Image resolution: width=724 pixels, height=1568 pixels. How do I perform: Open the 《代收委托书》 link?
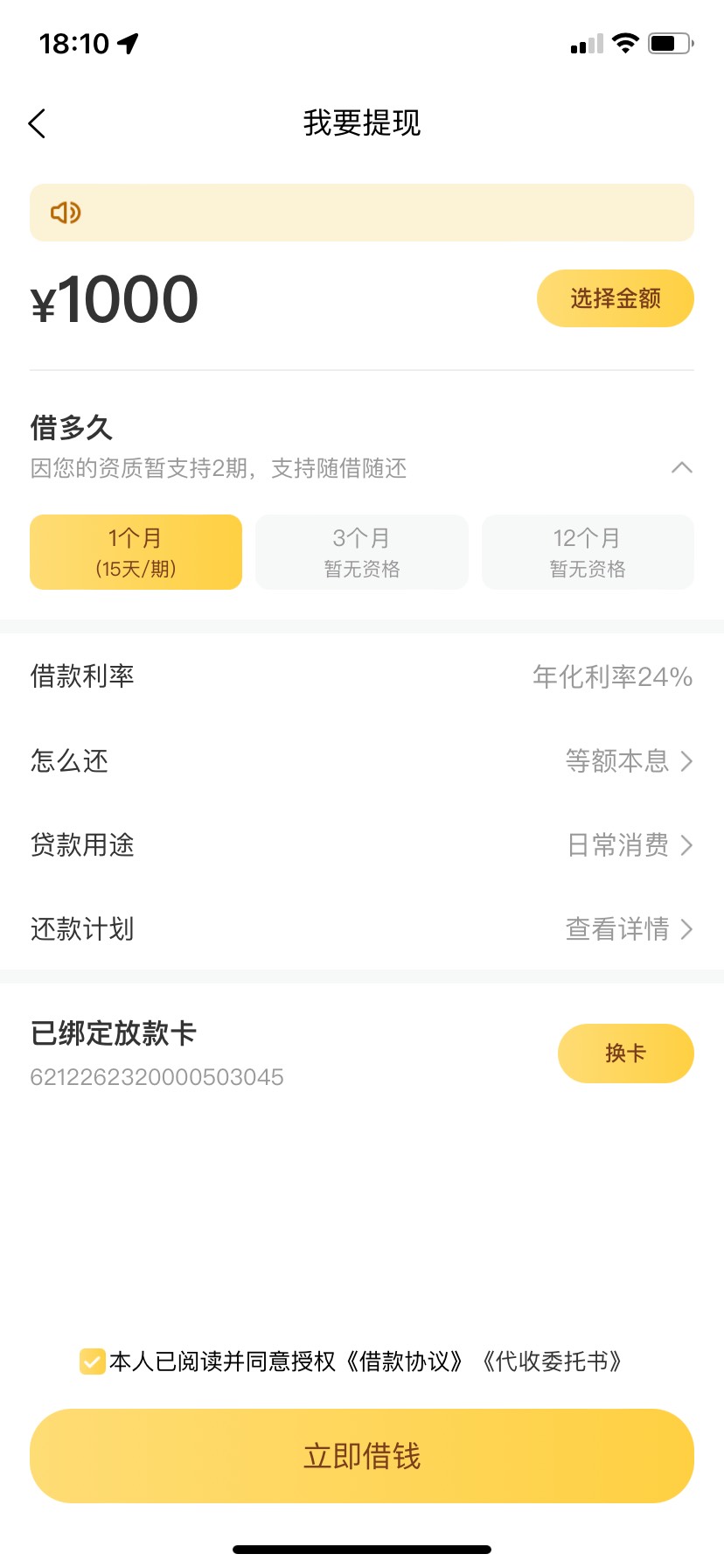click(x=552, y=1361)
